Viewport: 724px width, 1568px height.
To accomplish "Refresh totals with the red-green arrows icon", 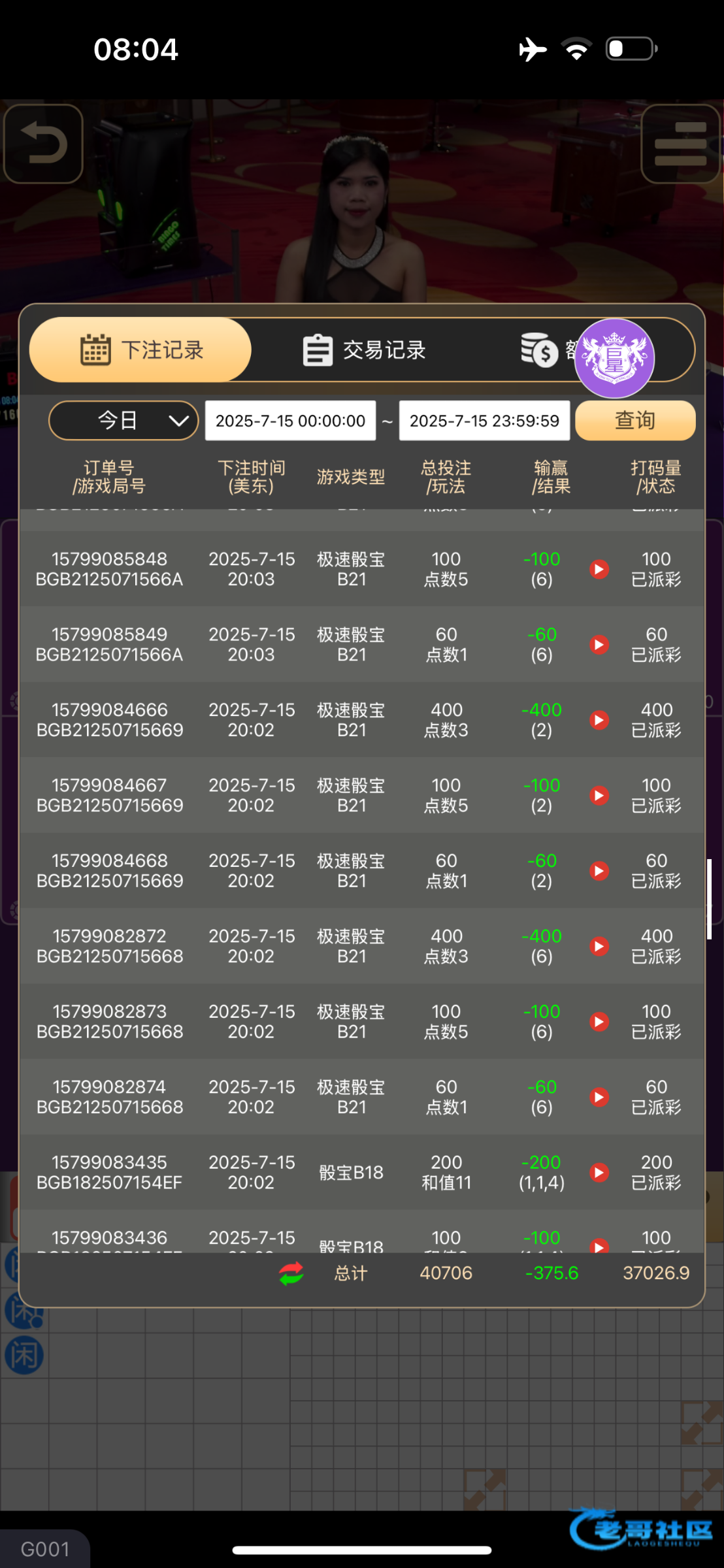I will click(x=291, y=1273).
